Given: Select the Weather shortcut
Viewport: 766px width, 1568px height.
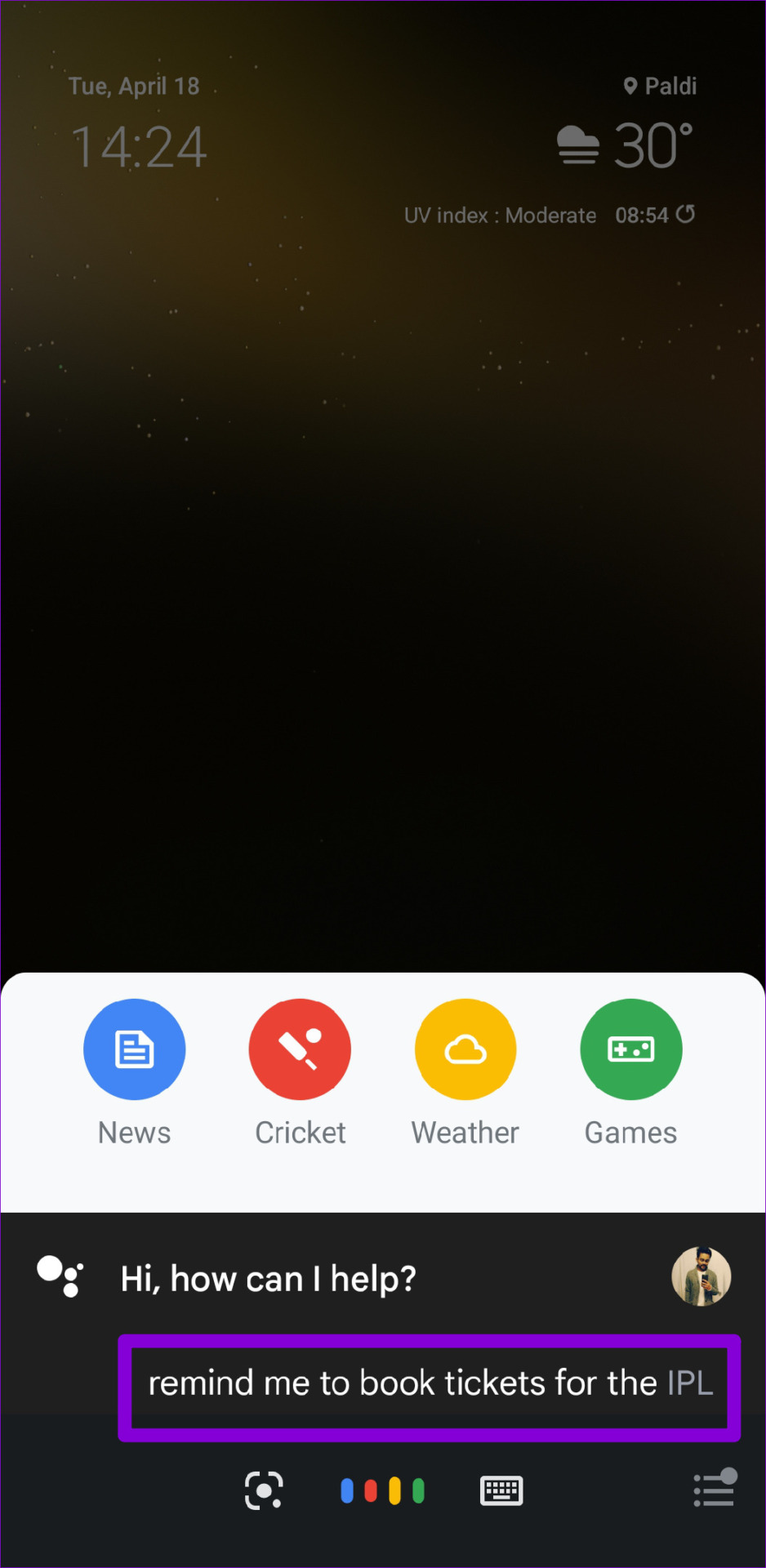Looking at the screenshot, I should coord(465,1049).
